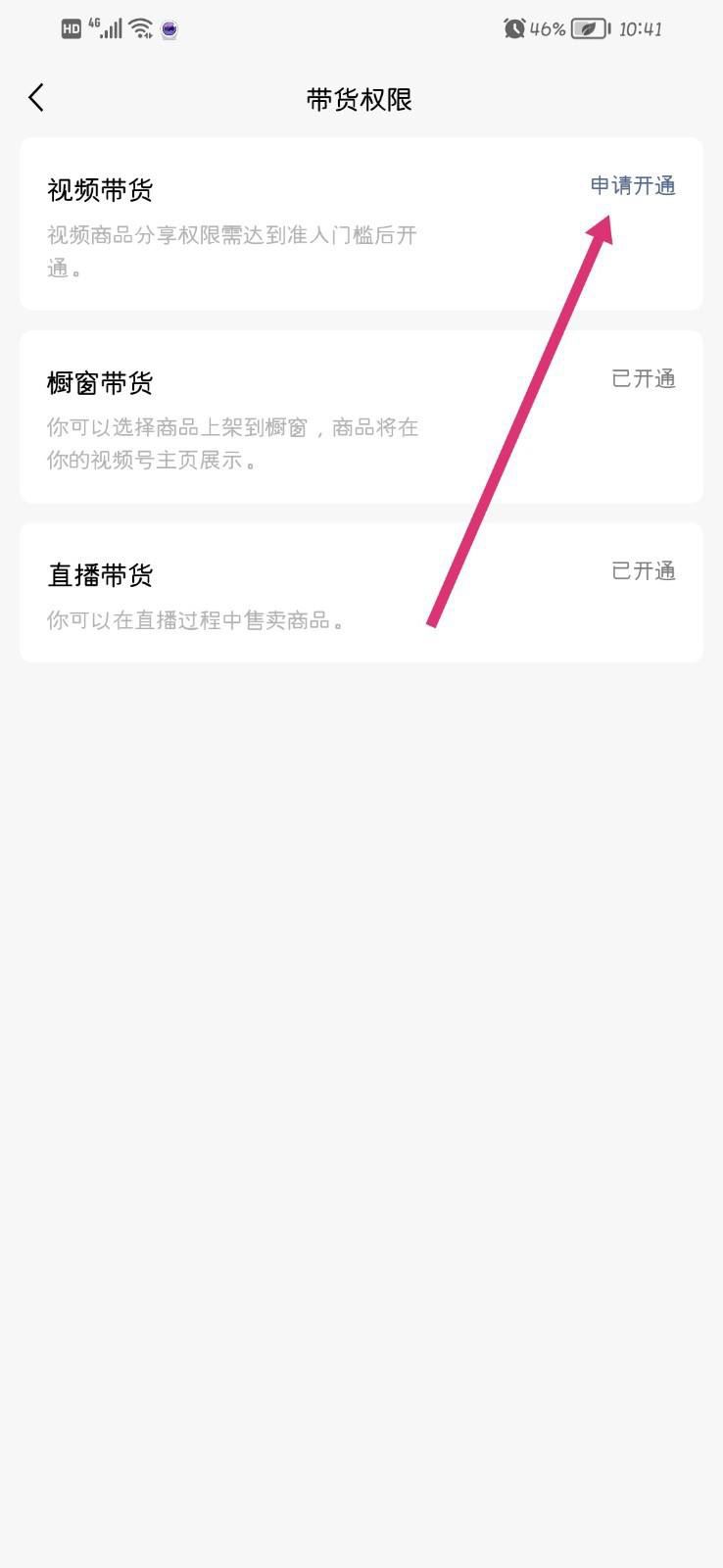The image size is (723, 1568).
Task: Tap the HD voice indicator in status bar
Action: point(69,27)
